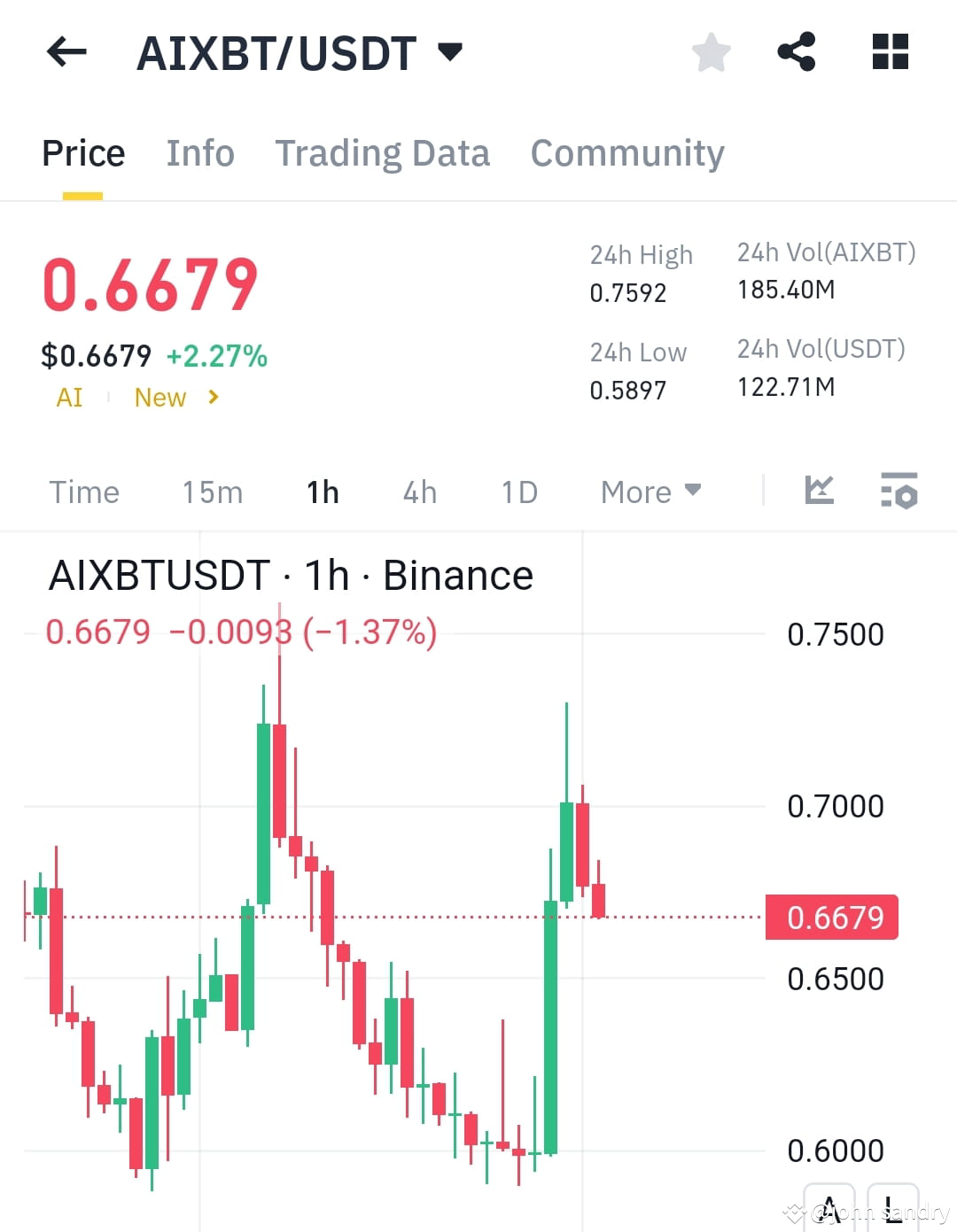Open the New listing link
This screenshot has height=1232, width=957.
[160, 398]
